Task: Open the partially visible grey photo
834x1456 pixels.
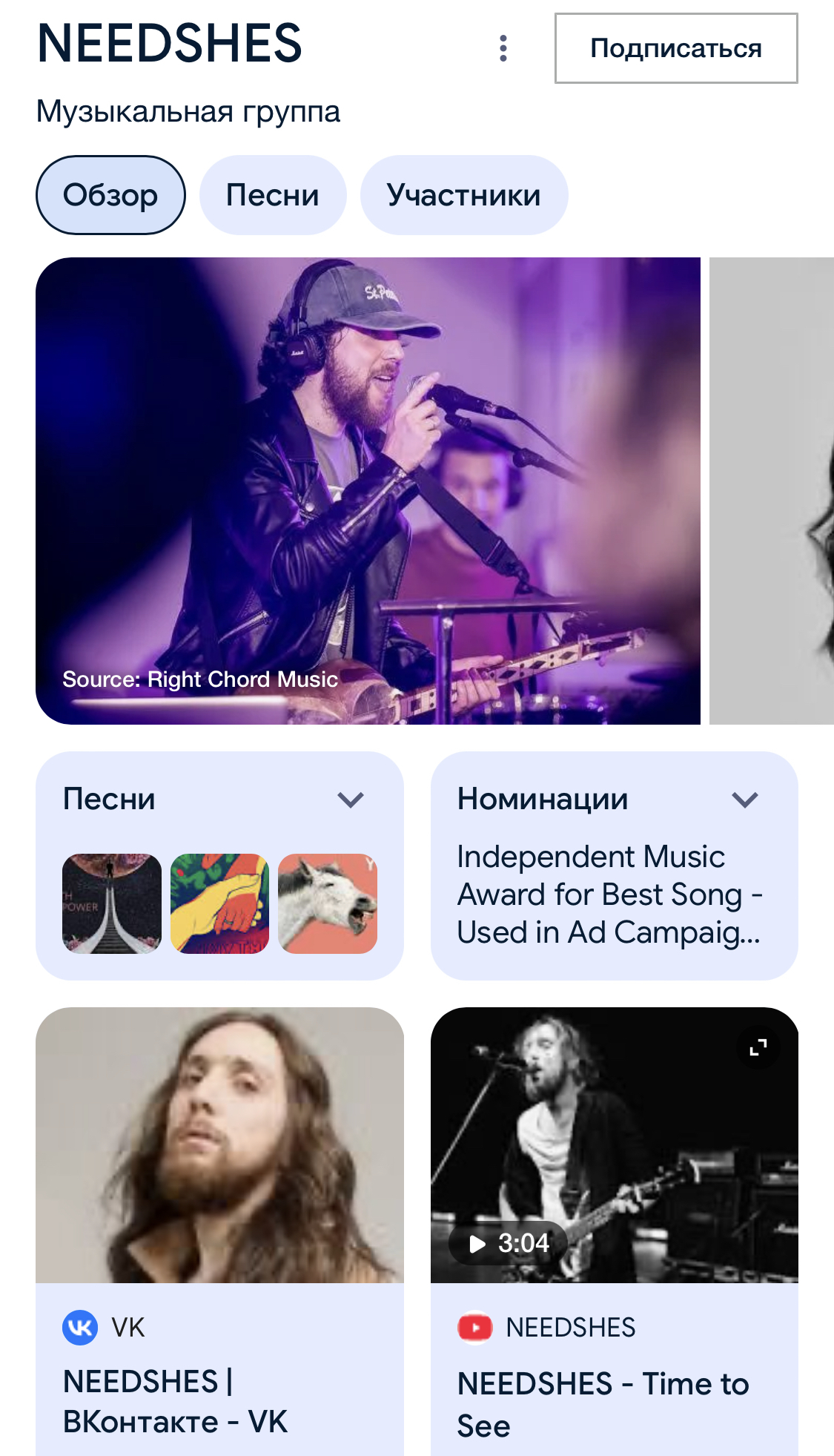Action: click(771, 490)
